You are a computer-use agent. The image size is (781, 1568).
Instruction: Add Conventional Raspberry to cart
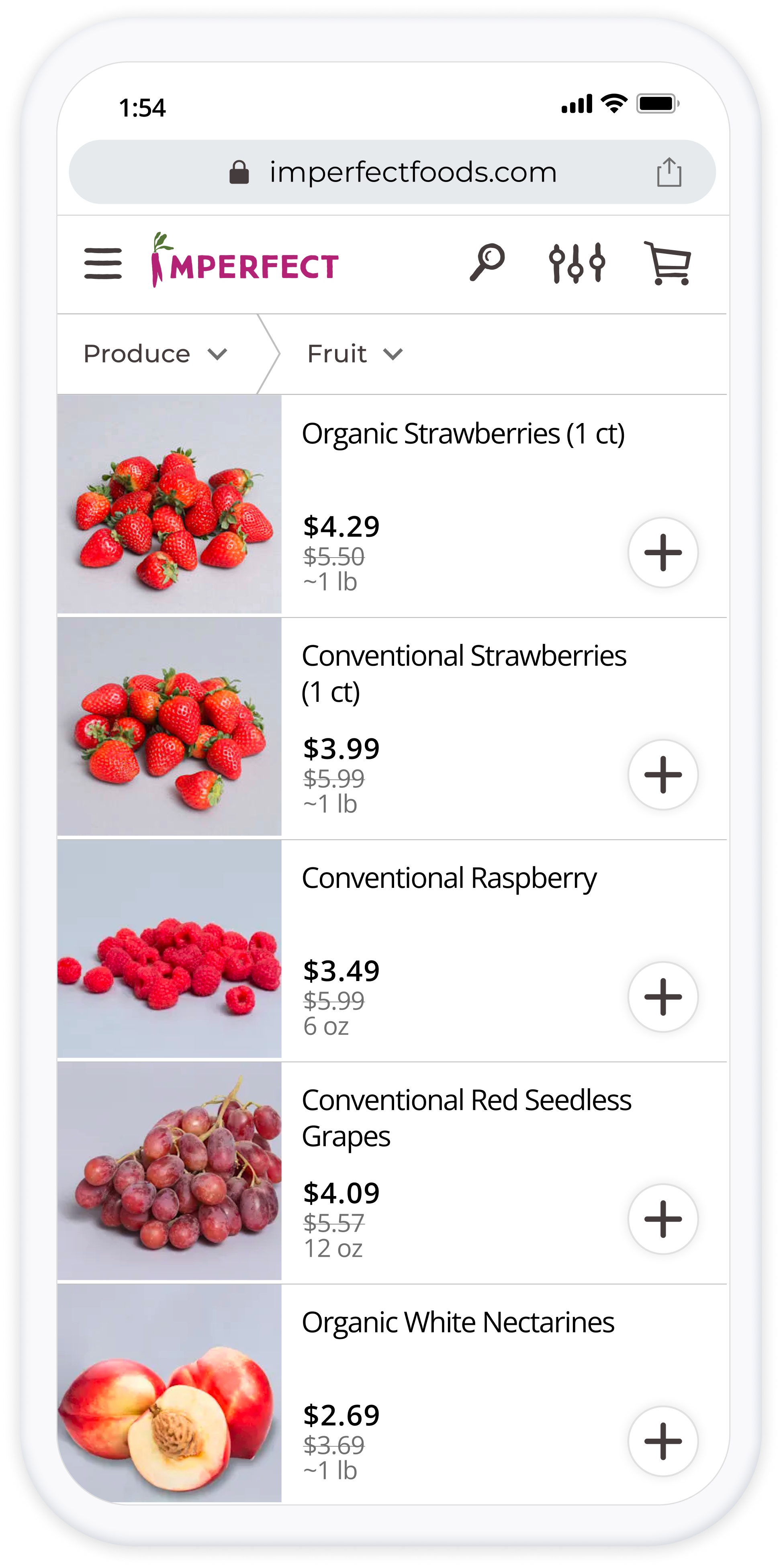point(662,996)
